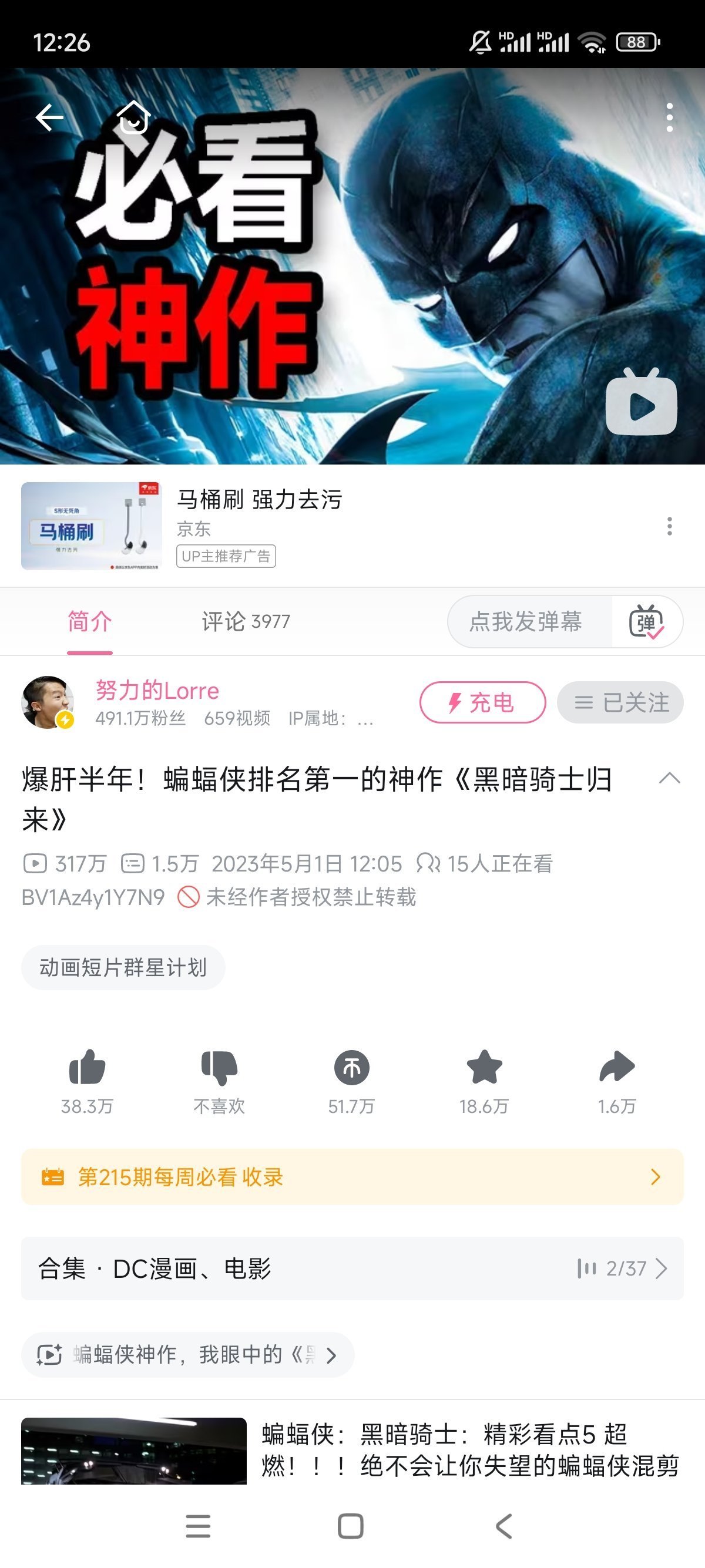Open the home icon over the video
Image resolution: width=705 pixels, height=1568 pixels.
133,117
